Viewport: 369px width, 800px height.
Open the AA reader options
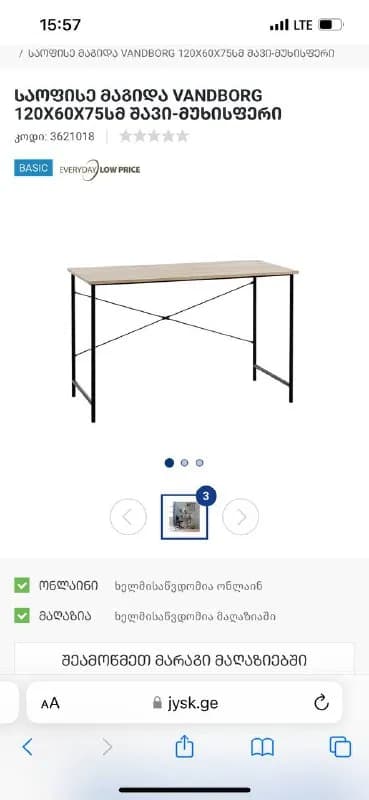tap(50, 704)
